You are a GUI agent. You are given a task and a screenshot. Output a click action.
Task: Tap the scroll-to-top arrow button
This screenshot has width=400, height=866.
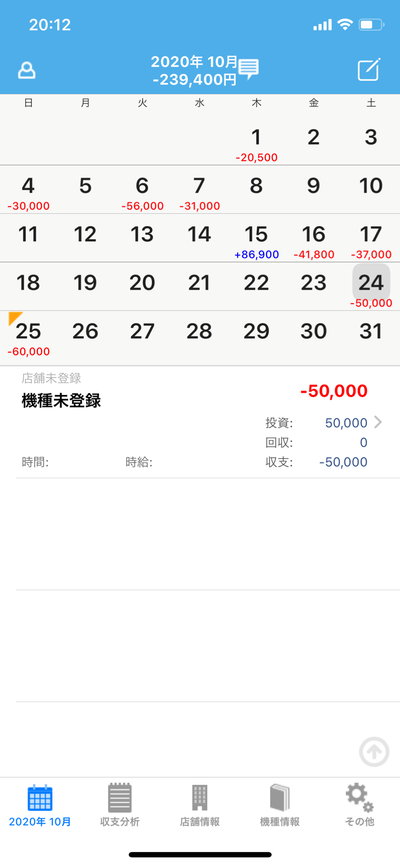374,752
